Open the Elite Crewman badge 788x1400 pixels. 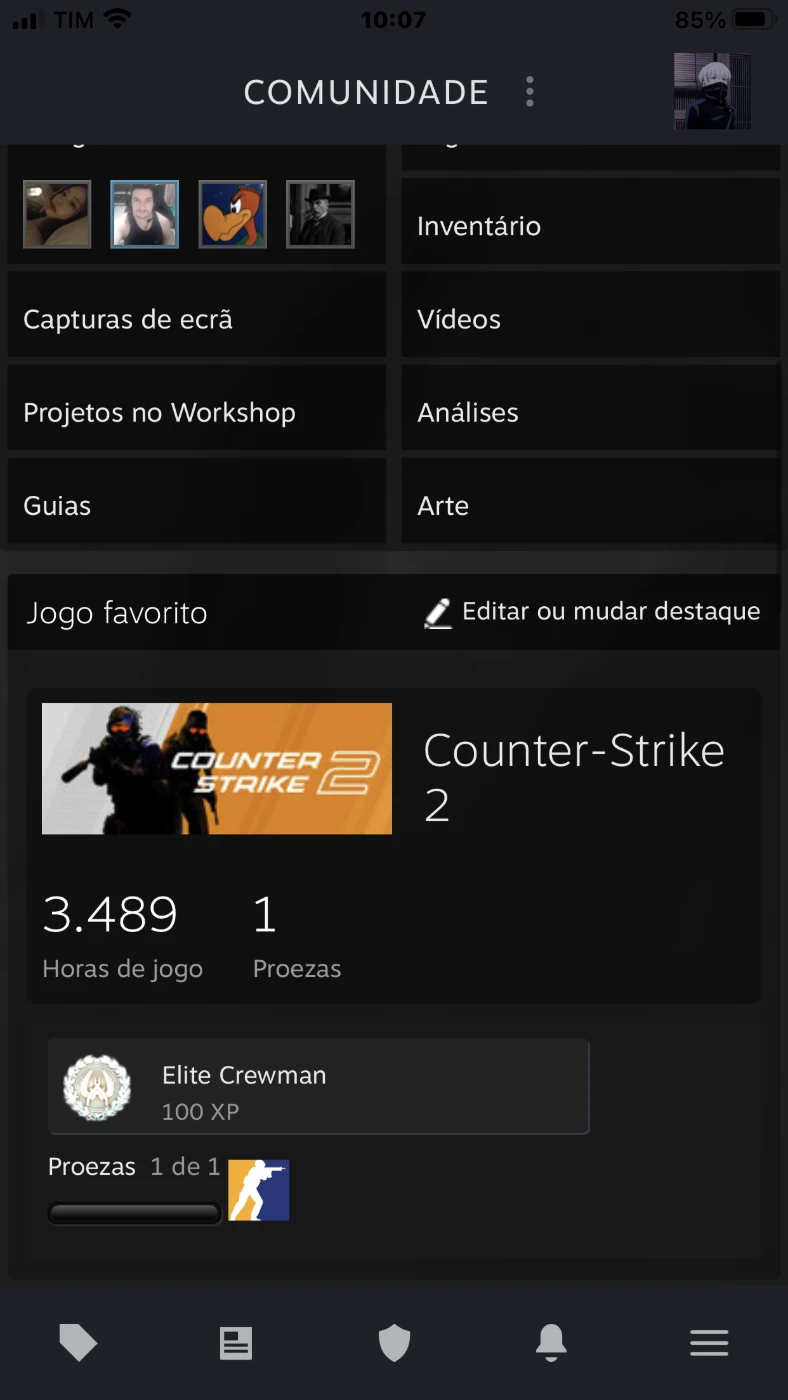point(318,1086)
